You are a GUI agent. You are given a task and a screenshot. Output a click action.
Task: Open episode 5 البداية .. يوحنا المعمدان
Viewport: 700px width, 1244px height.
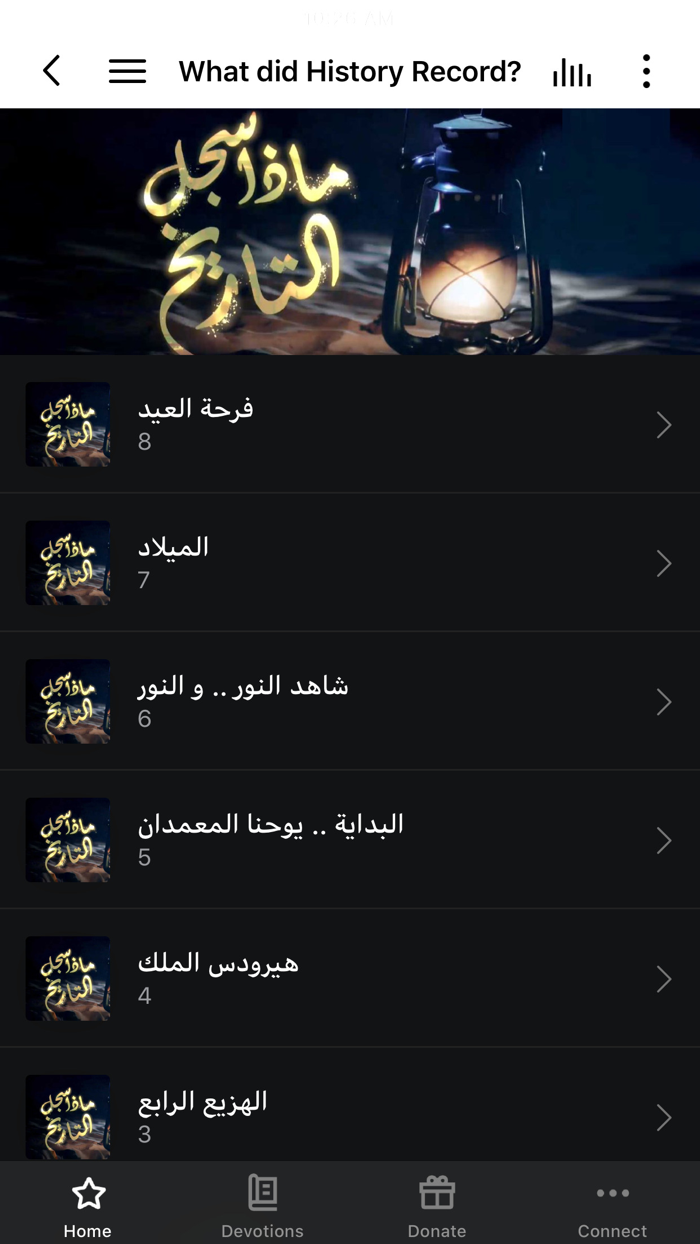[350, 840]
